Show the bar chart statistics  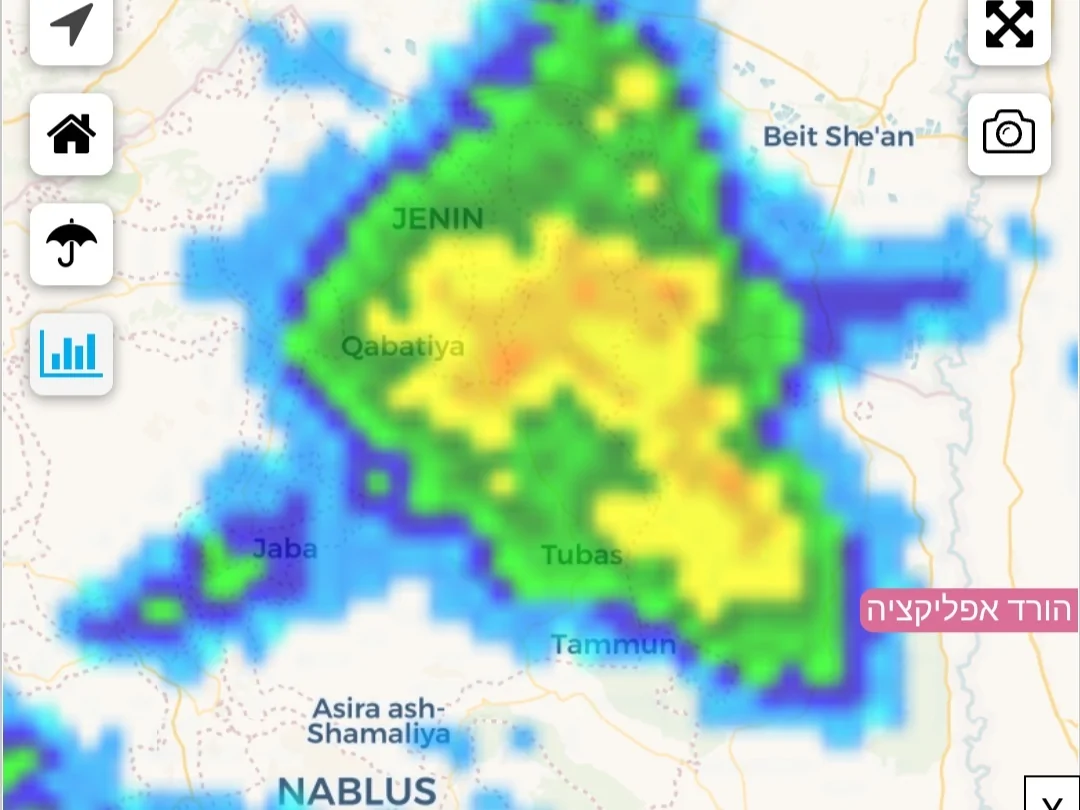pyautogui.click(x=71, y=353)
